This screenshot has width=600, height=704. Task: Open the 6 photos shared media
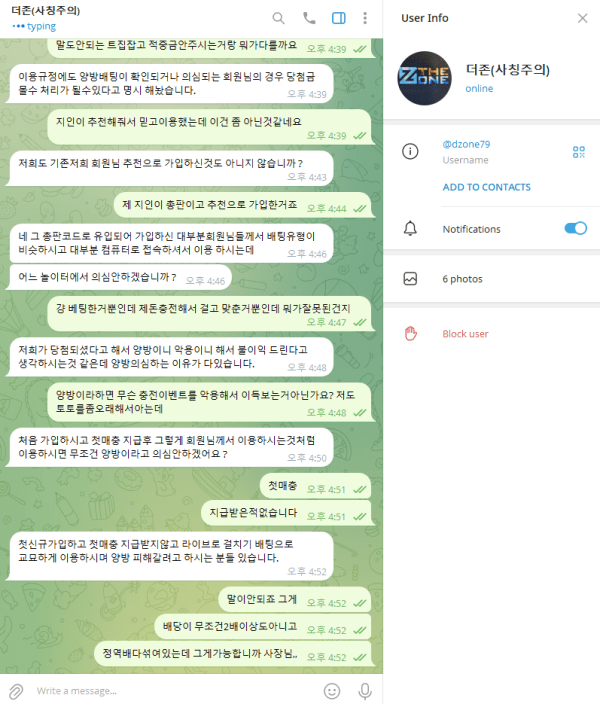point(464,279)
